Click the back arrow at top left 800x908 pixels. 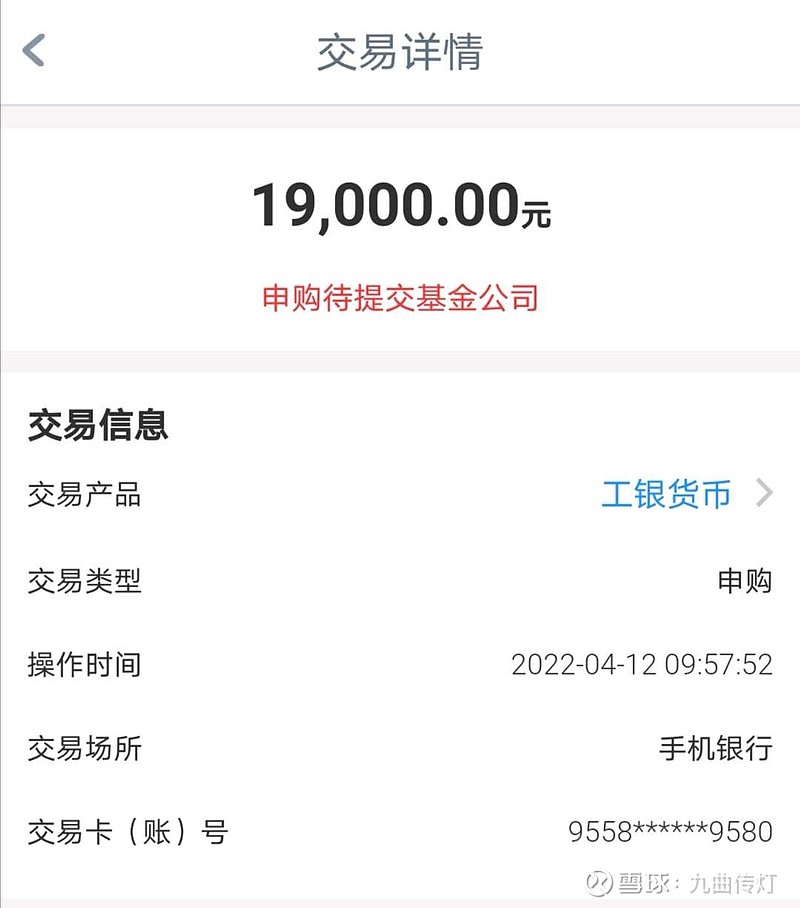31,48
